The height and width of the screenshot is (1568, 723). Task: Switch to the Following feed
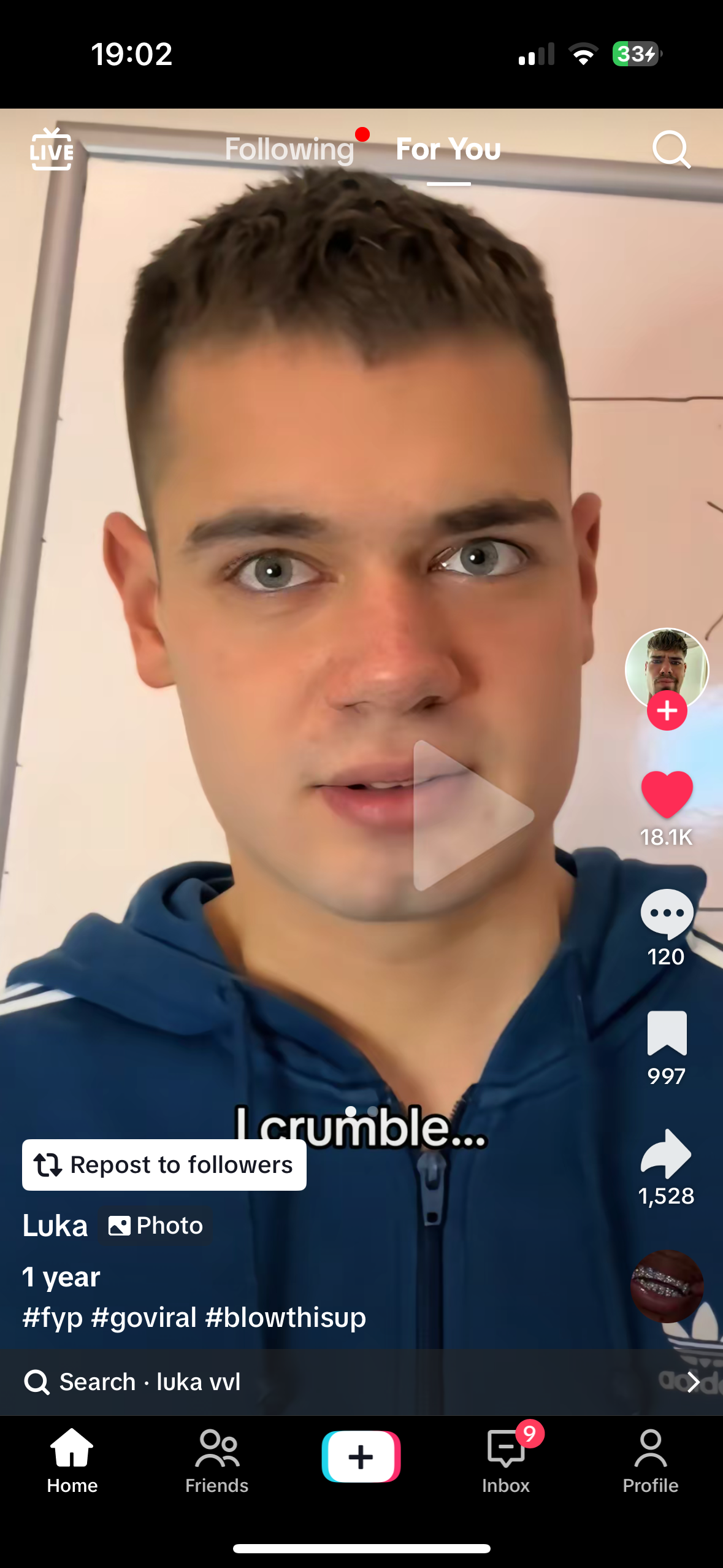click(289, 149)
